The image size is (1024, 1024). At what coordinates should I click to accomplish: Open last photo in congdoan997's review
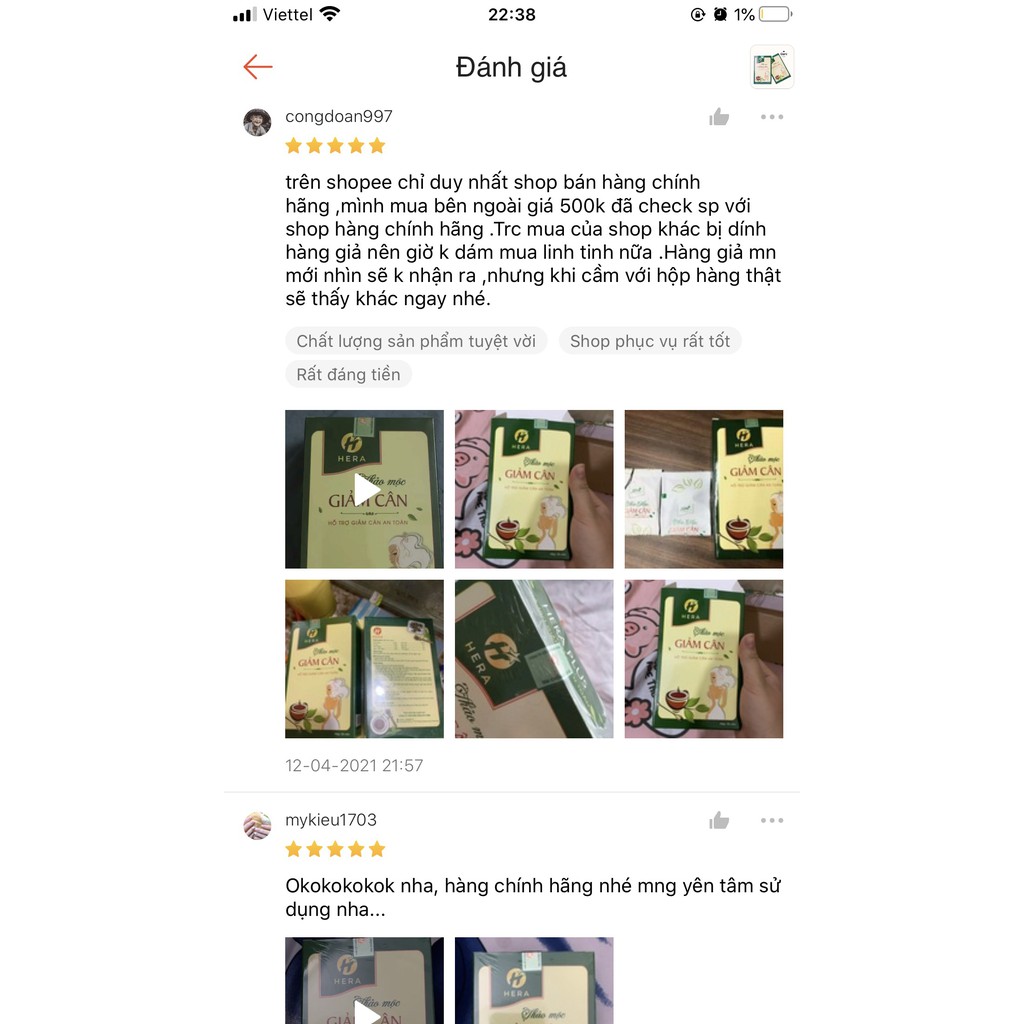tap(703, 659)
